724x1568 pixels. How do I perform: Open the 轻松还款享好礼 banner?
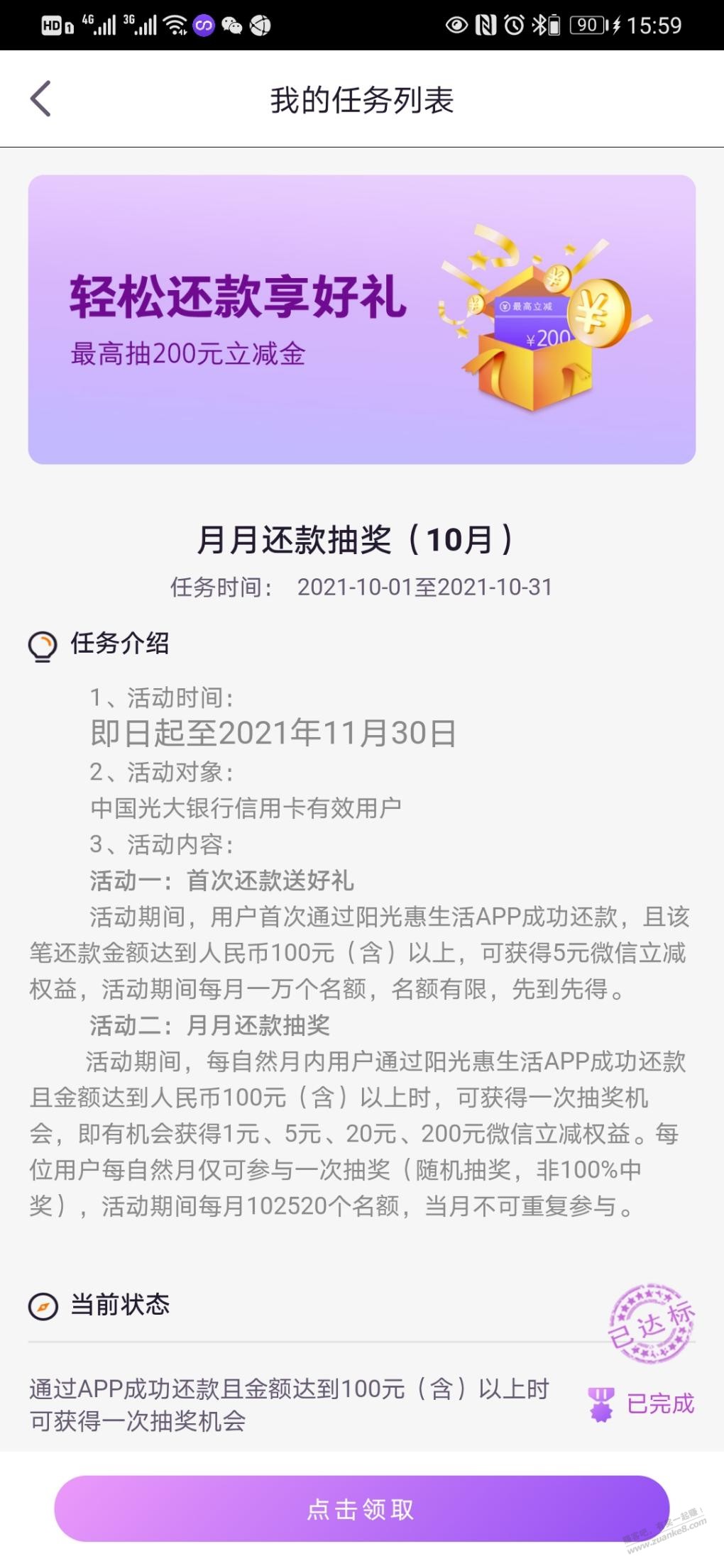(361, 319)
